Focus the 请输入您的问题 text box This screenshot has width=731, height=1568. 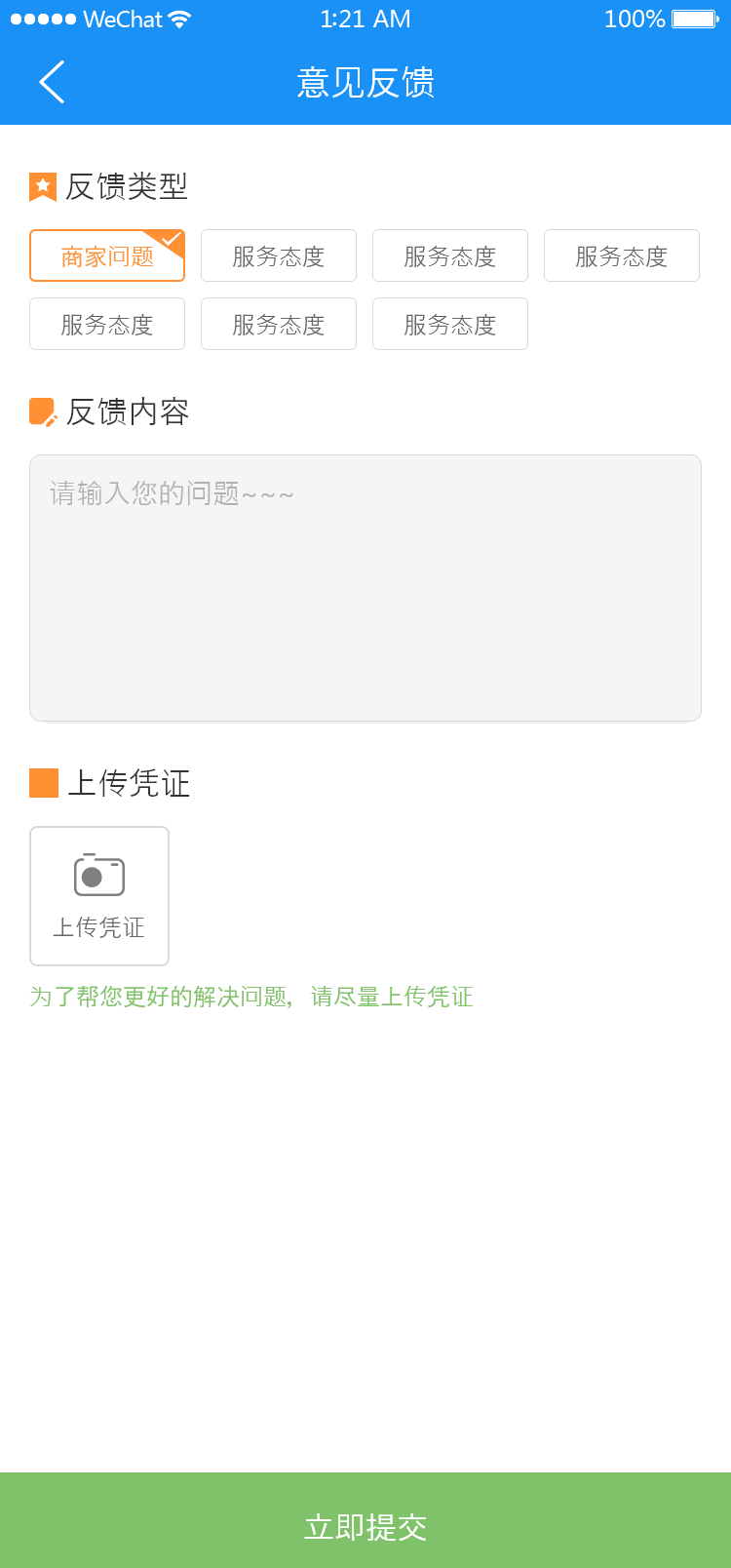click(x=365, y=588)
